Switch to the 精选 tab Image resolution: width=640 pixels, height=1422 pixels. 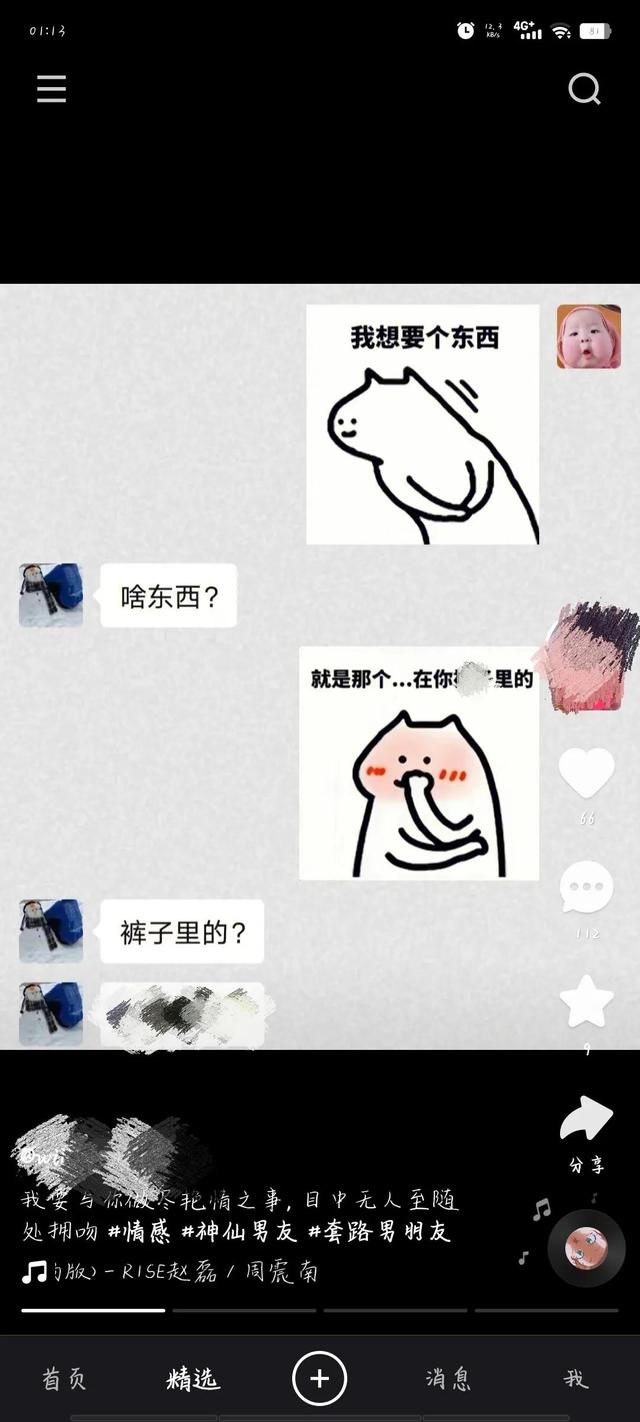click(x=192, y=1379)
